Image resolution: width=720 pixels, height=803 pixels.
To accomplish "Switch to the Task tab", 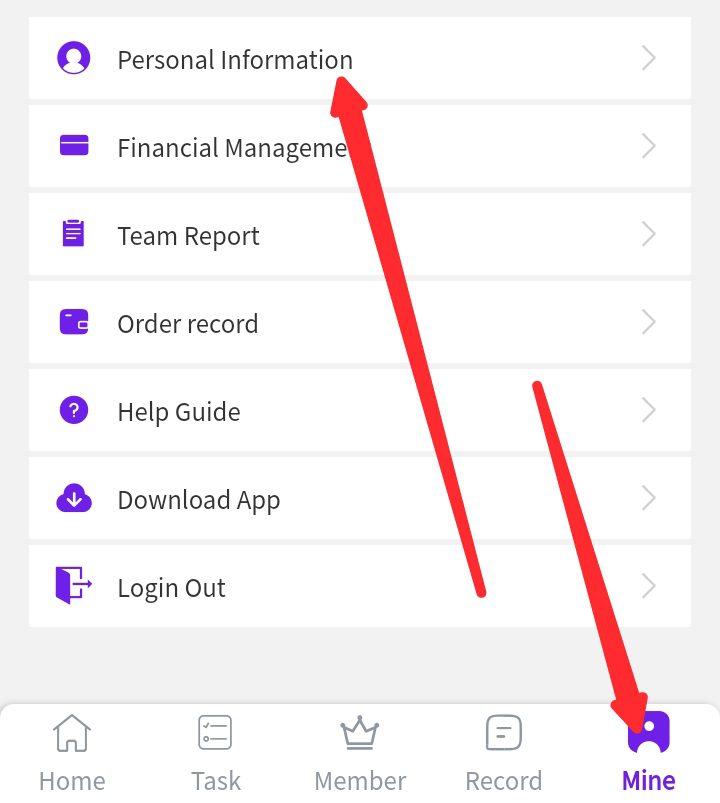I will click(x=216, y=753).
